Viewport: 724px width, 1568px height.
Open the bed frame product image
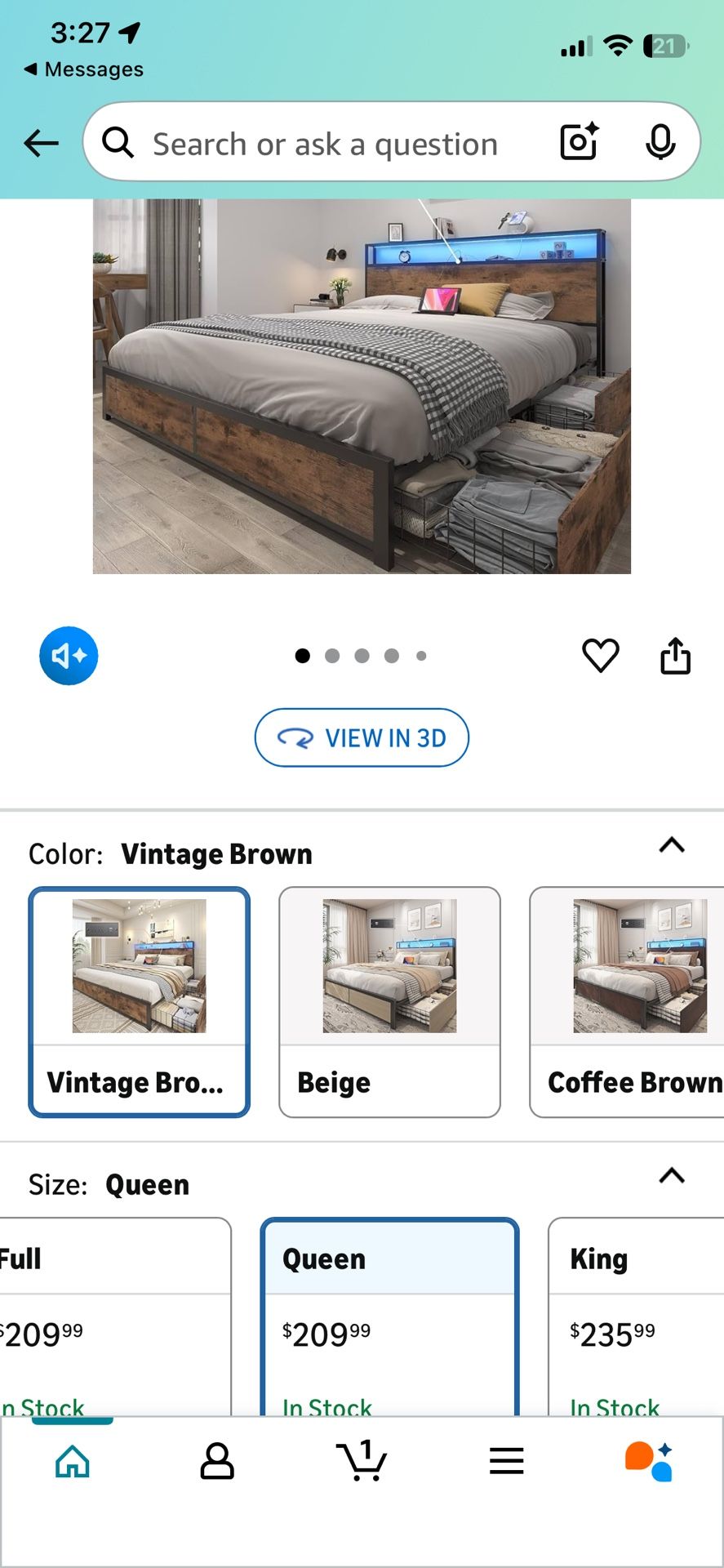(362, 385)
